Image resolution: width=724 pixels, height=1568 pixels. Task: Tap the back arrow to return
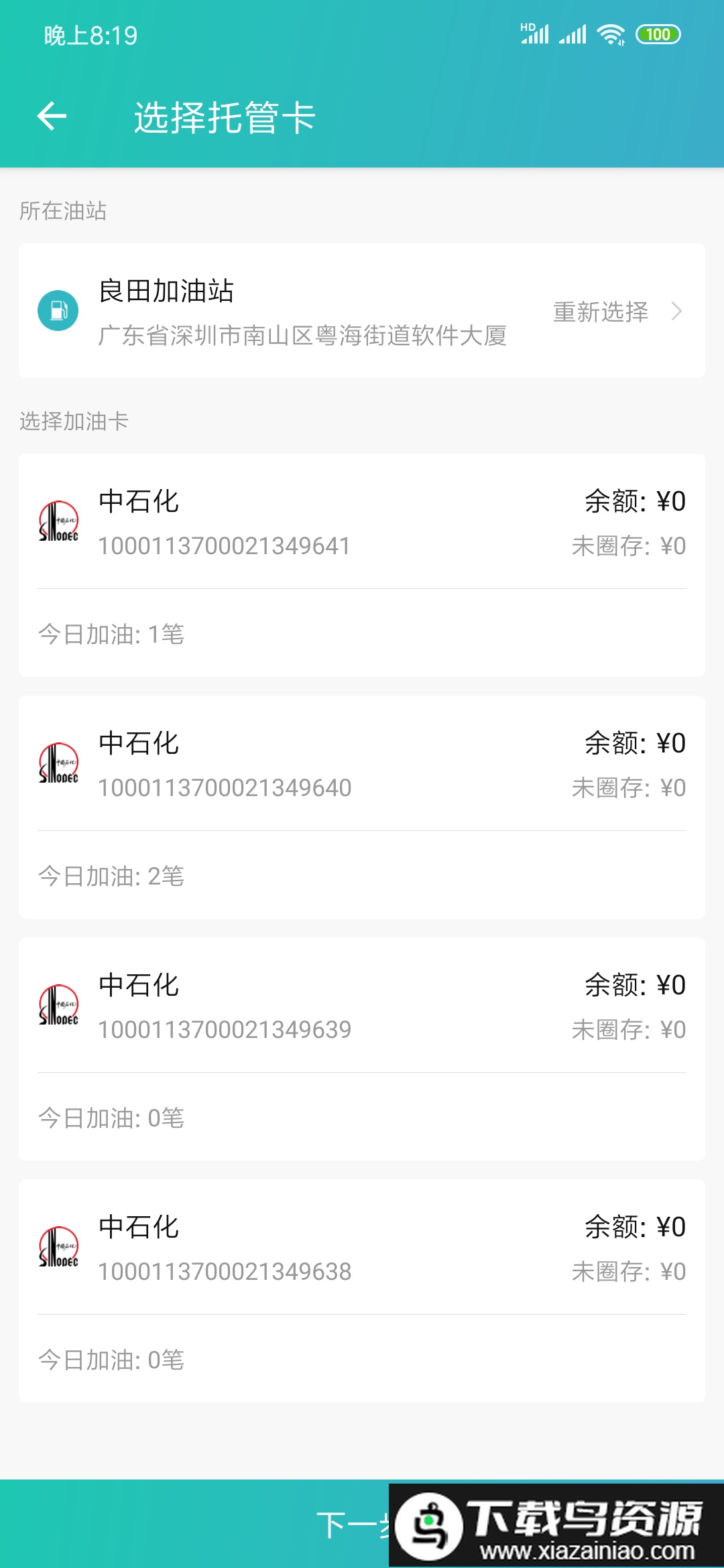click(51, 117)
